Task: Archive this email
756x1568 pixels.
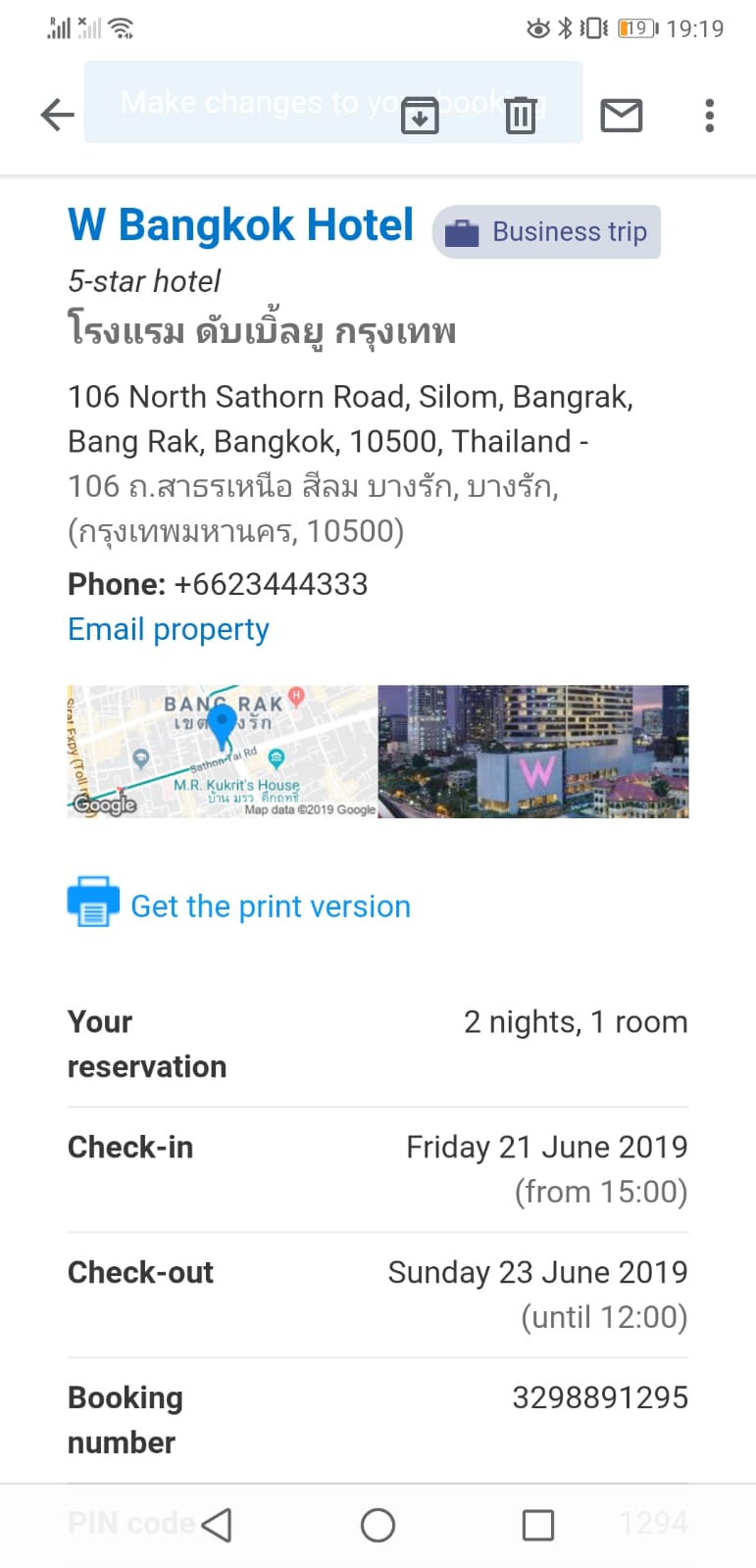Action: point(420,116)
